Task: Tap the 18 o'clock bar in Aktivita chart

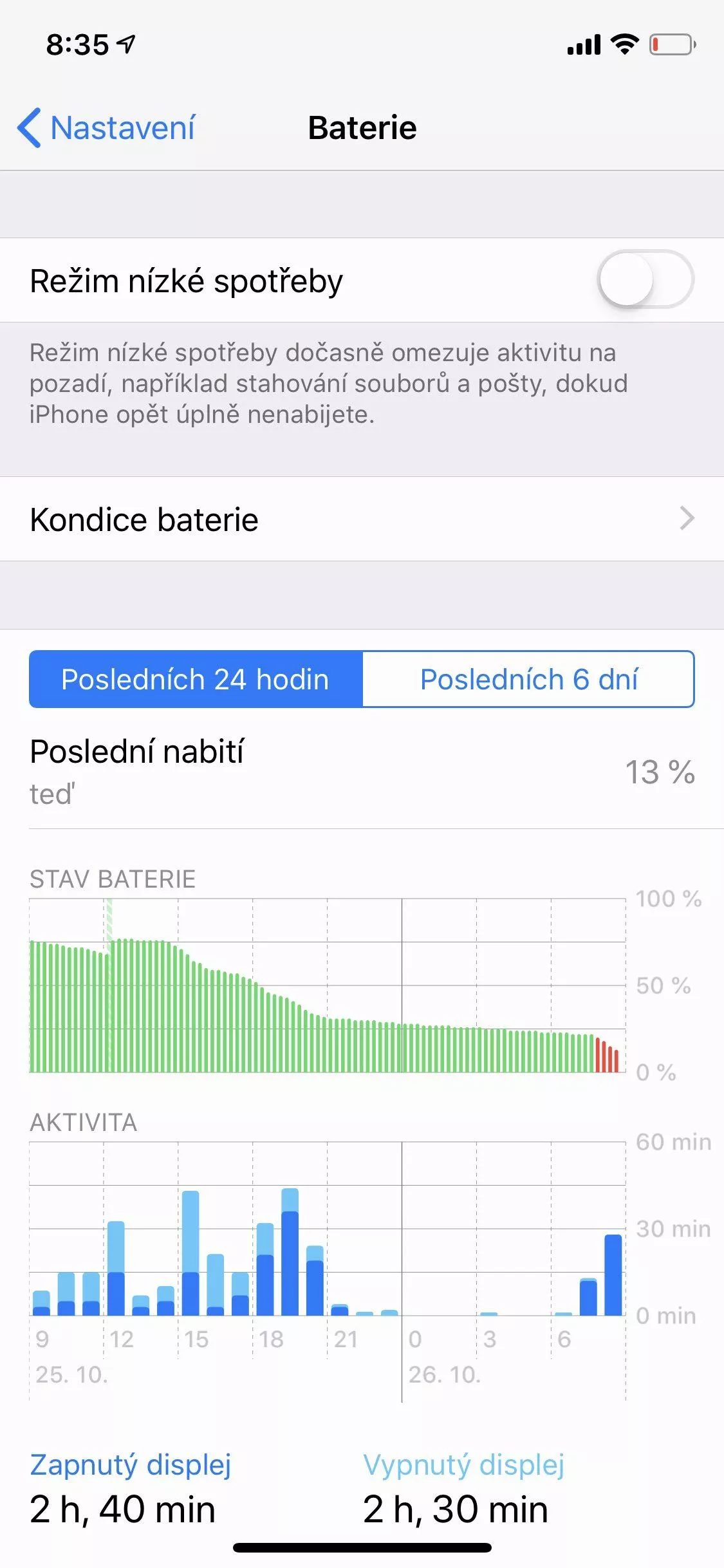Action: click(x=265, y=1269)
